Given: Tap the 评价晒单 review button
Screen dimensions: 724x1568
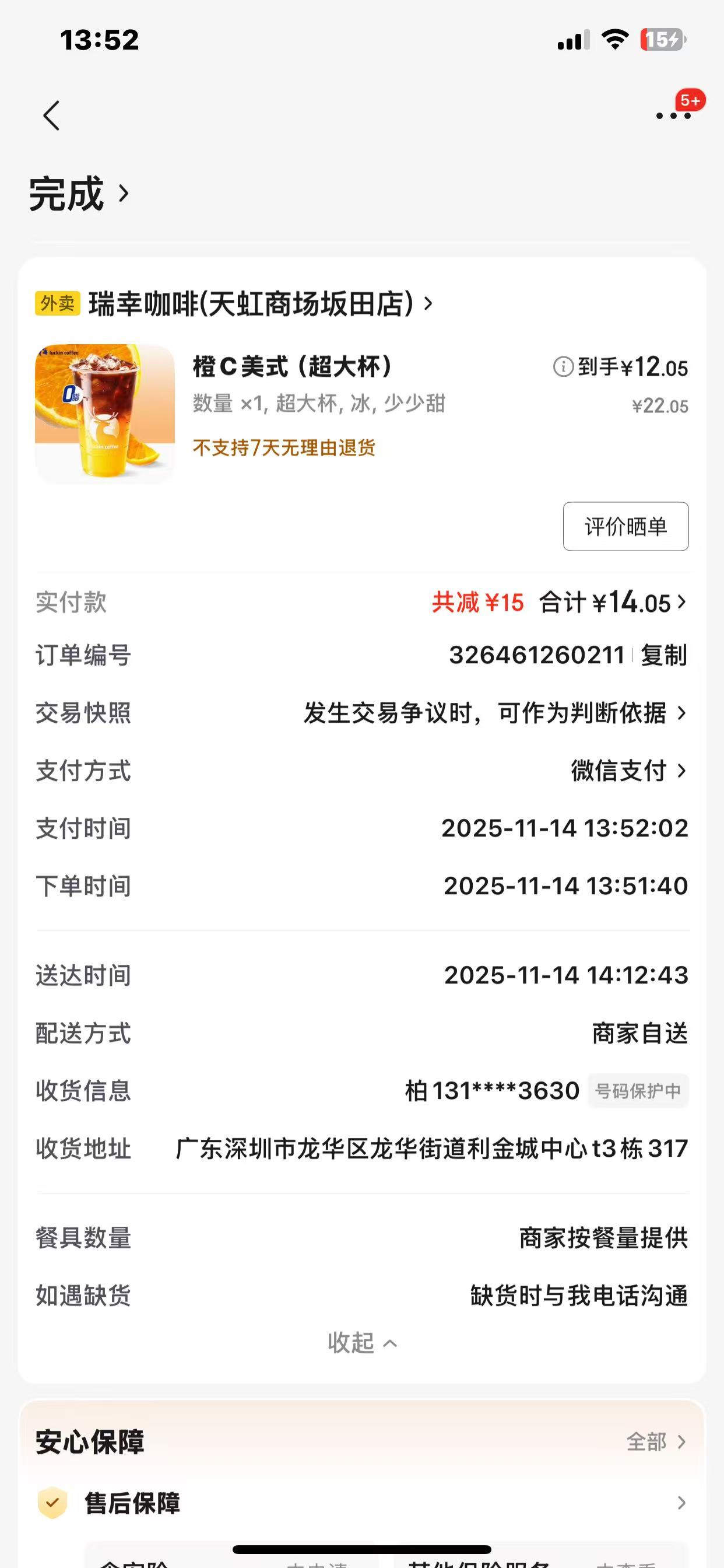Looking at the screenshot, I should click(625, 527).
